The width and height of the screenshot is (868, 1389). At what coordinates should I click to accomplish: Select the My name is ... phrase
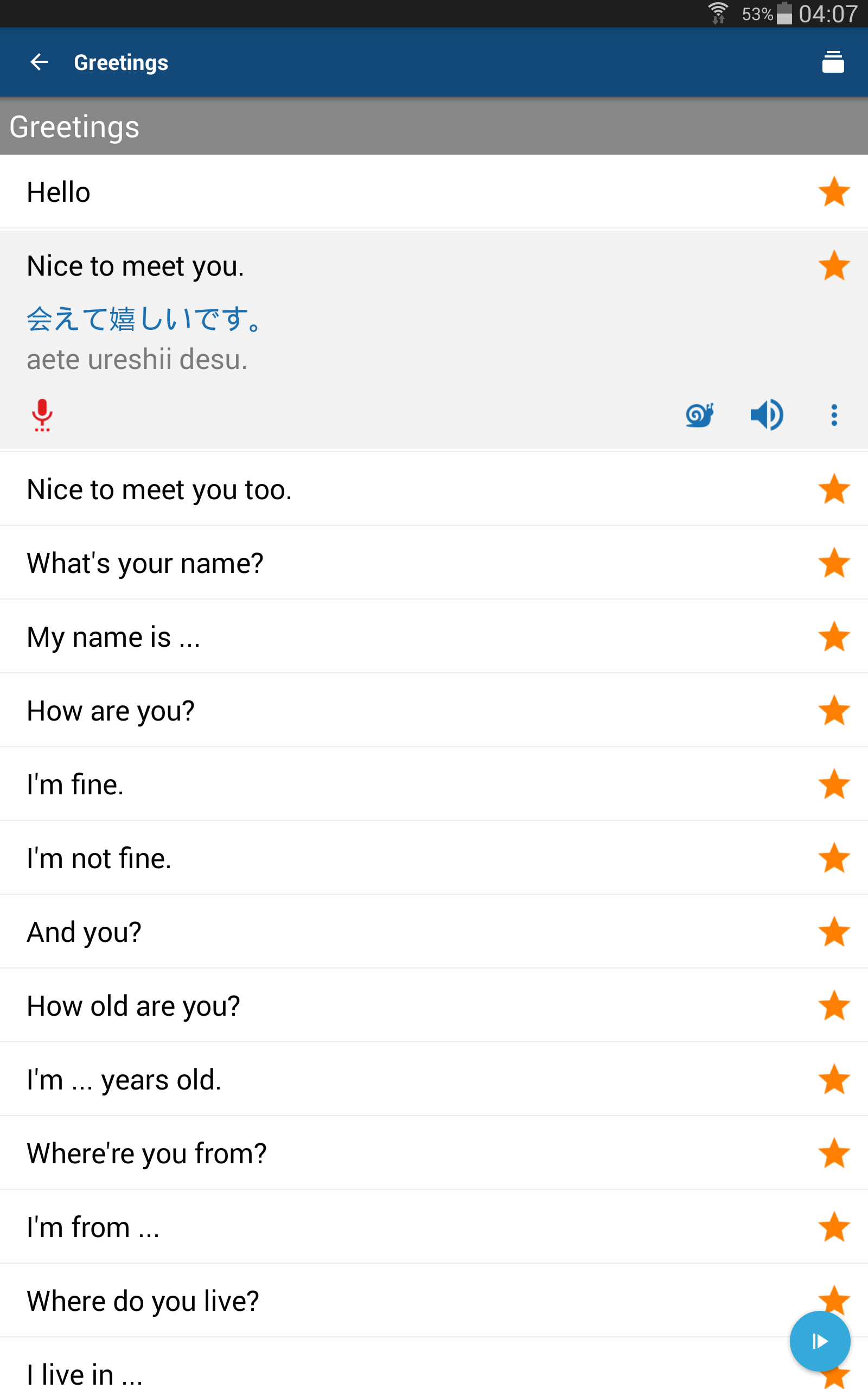[x=344, y=637]
